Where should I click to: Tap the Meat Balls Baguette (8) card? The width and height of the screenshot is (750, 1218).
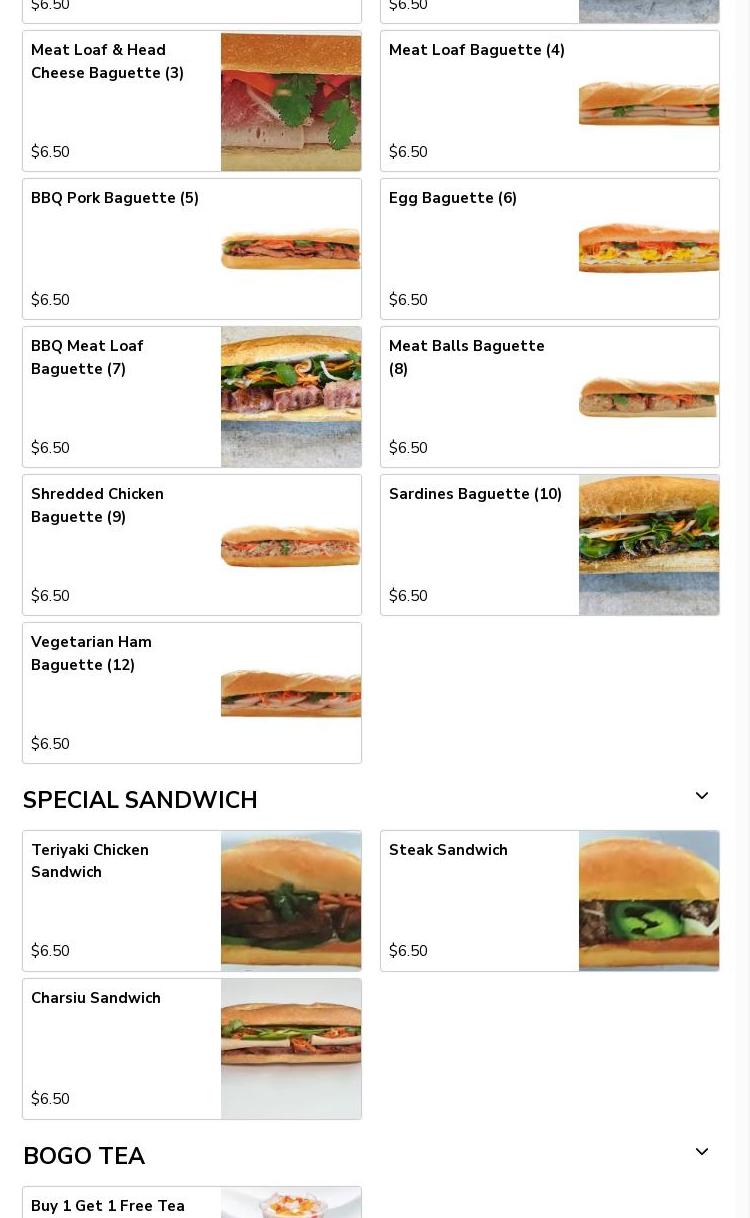click(x=550, y=397)
